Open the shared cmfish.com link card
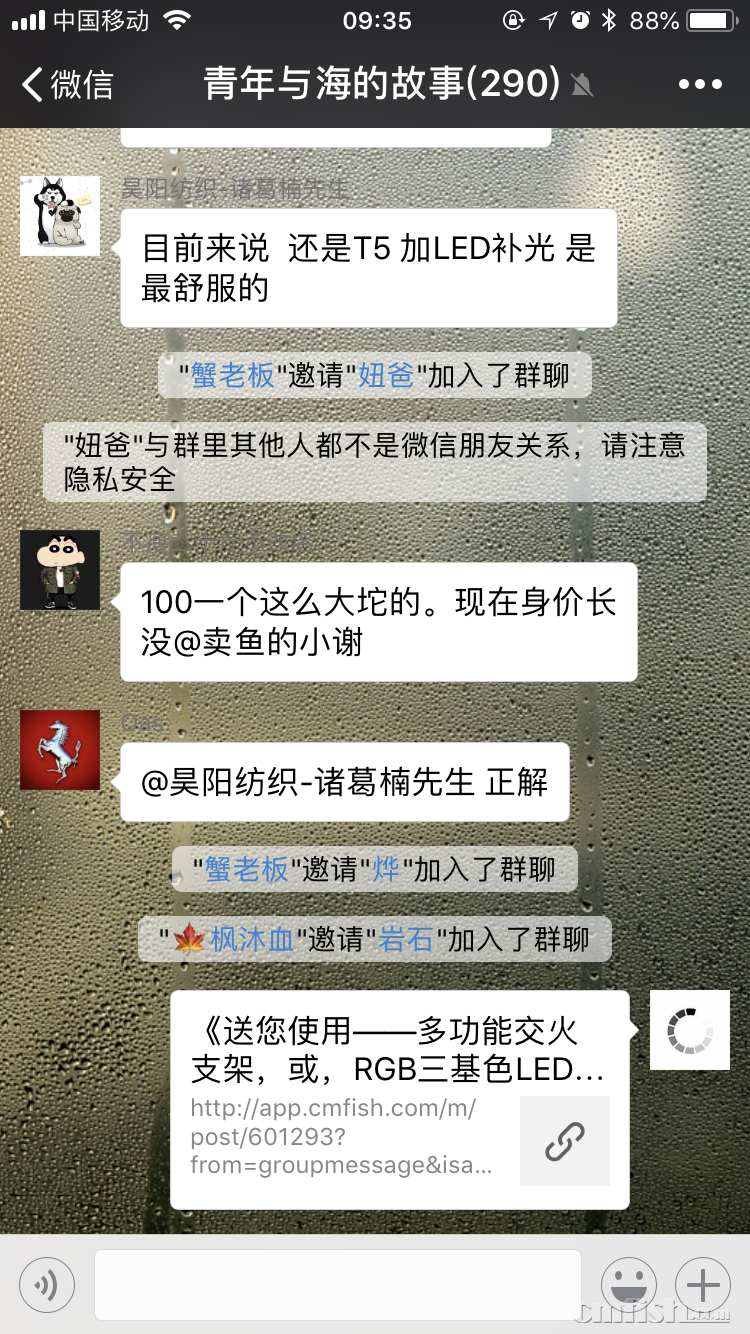The width and height of the screenshot is (750, 1334). pyautogui.click(x=399, y=1100)
